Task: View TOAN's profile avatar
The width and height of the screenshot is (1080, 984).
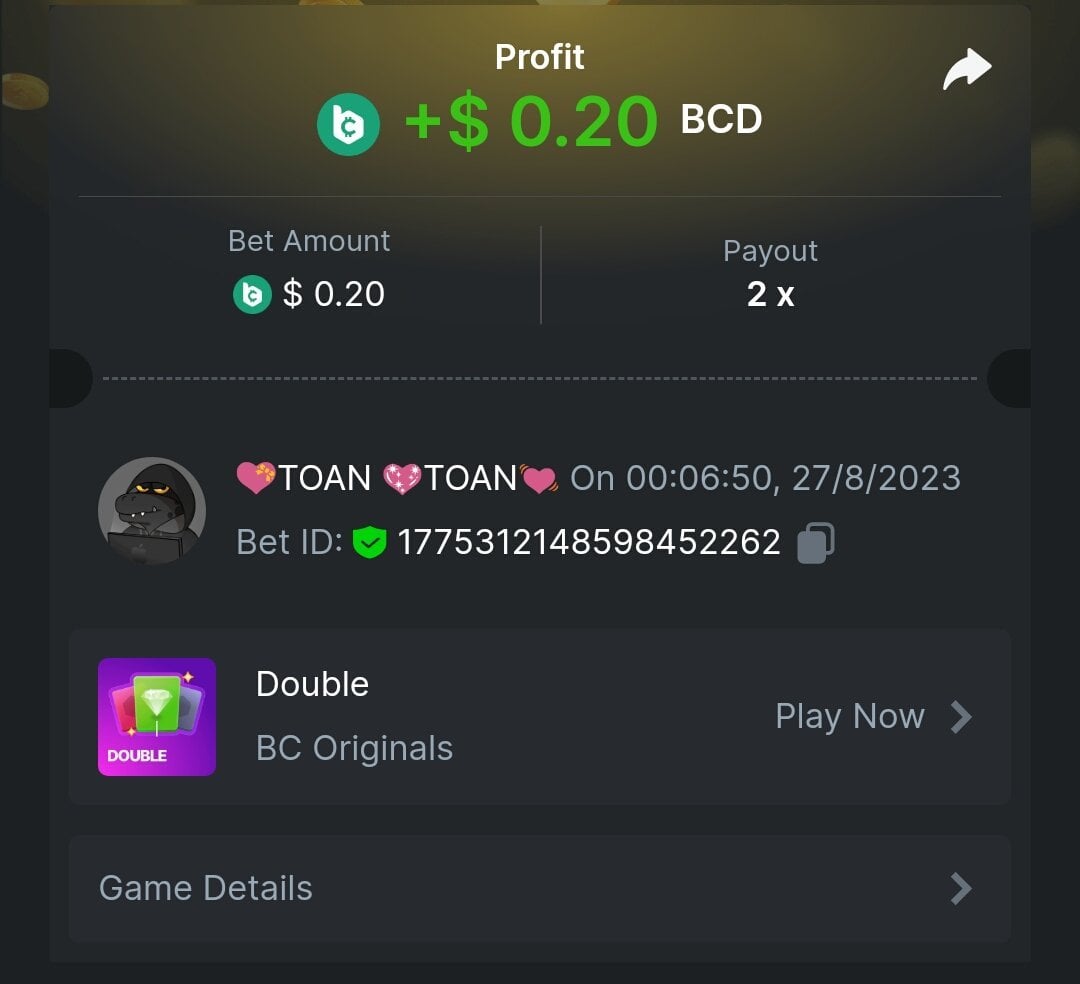Action: 152,511
